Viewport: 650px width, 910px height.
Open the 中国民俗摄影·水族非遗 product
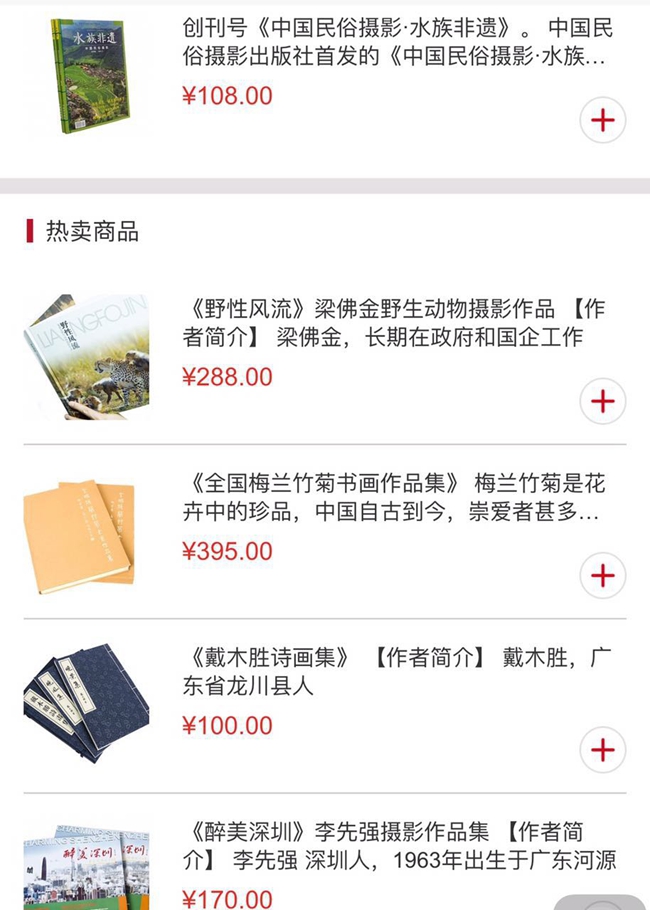tap(395, 42)
